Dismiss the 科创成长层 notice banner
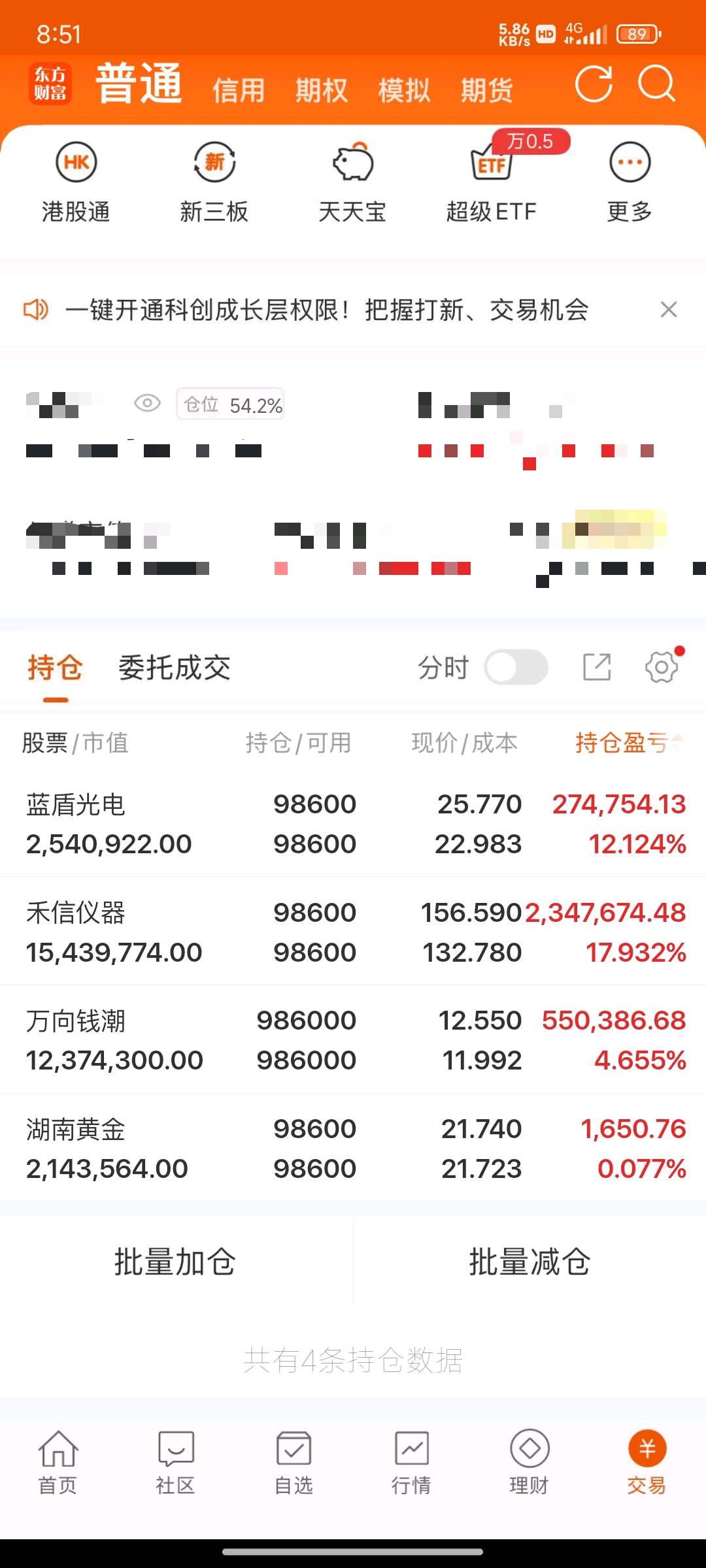706x1568 pixels. pos(669,310)
